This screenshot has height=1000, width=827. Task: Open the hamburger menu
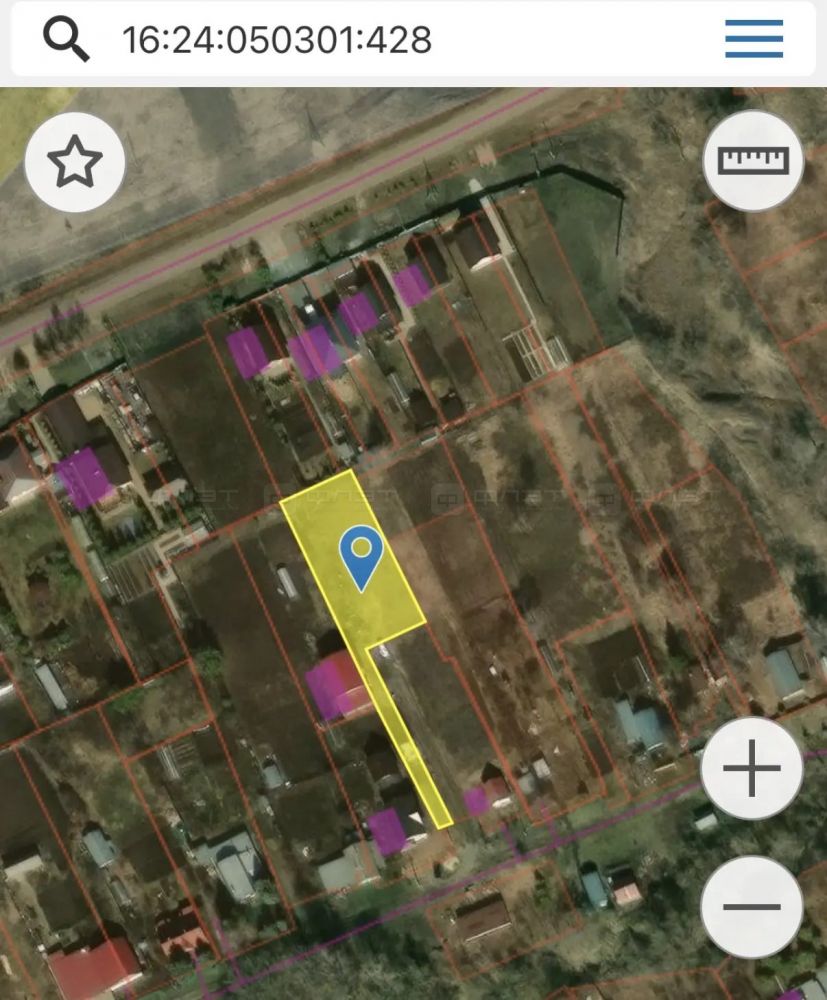coord(754,38)
